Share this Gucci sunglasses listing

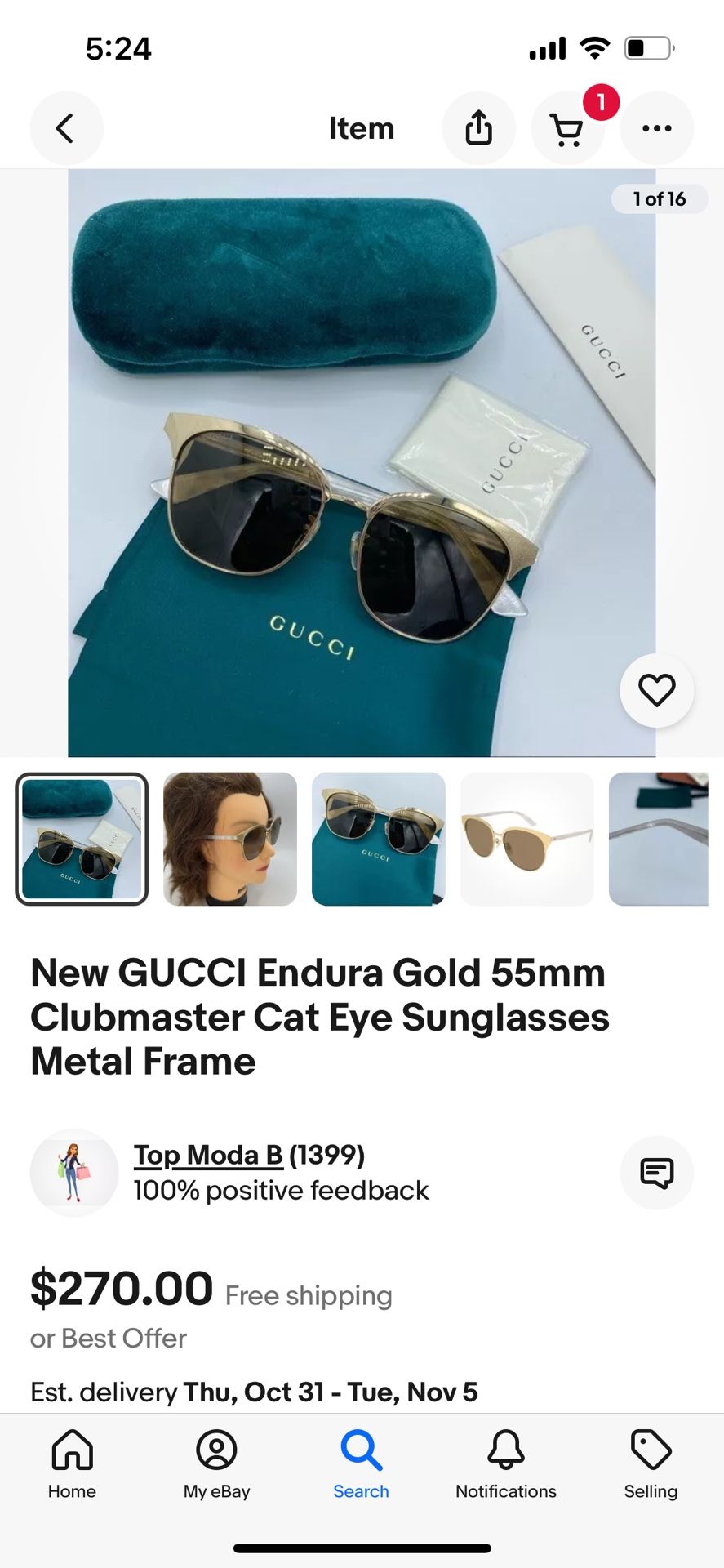coord(478,128)
